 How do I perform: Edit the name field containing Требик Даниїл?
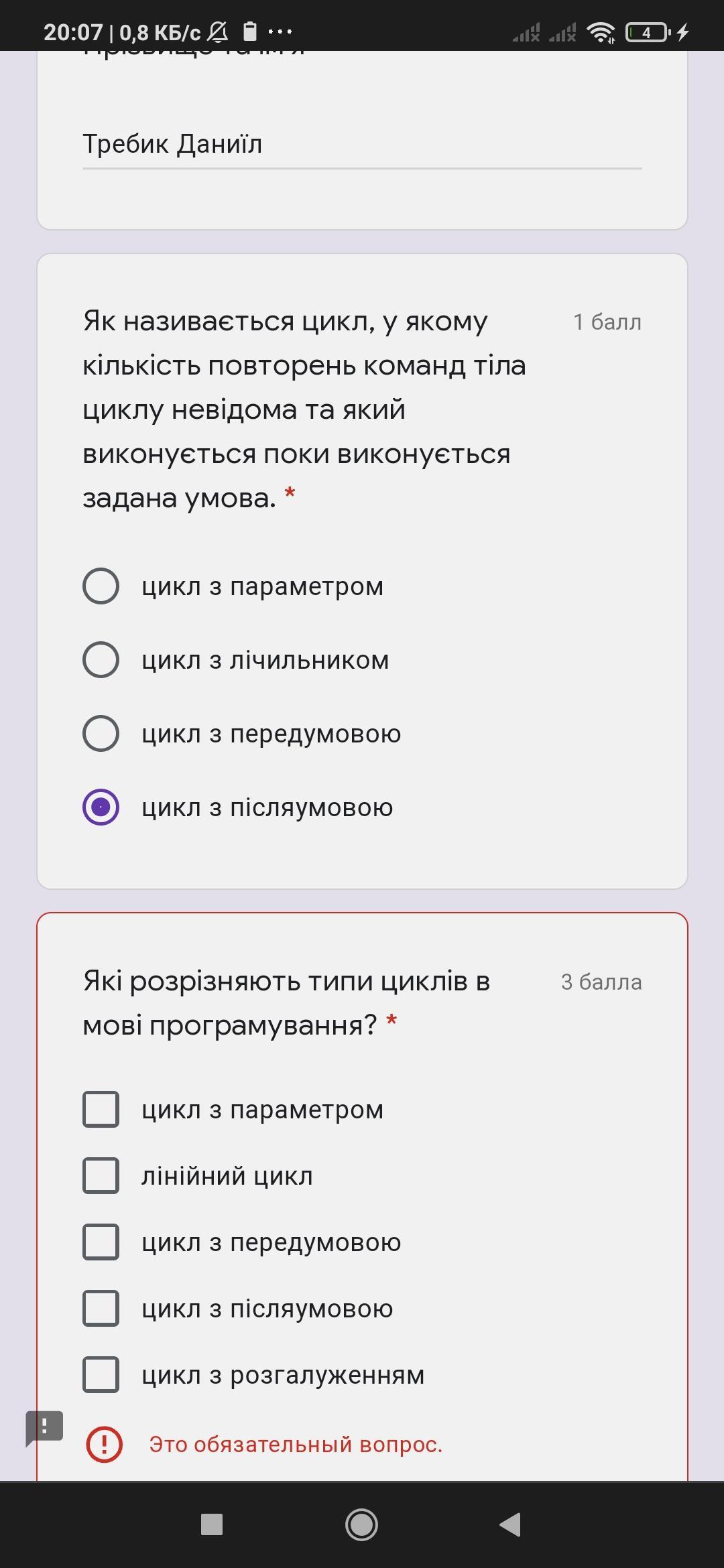362,144
